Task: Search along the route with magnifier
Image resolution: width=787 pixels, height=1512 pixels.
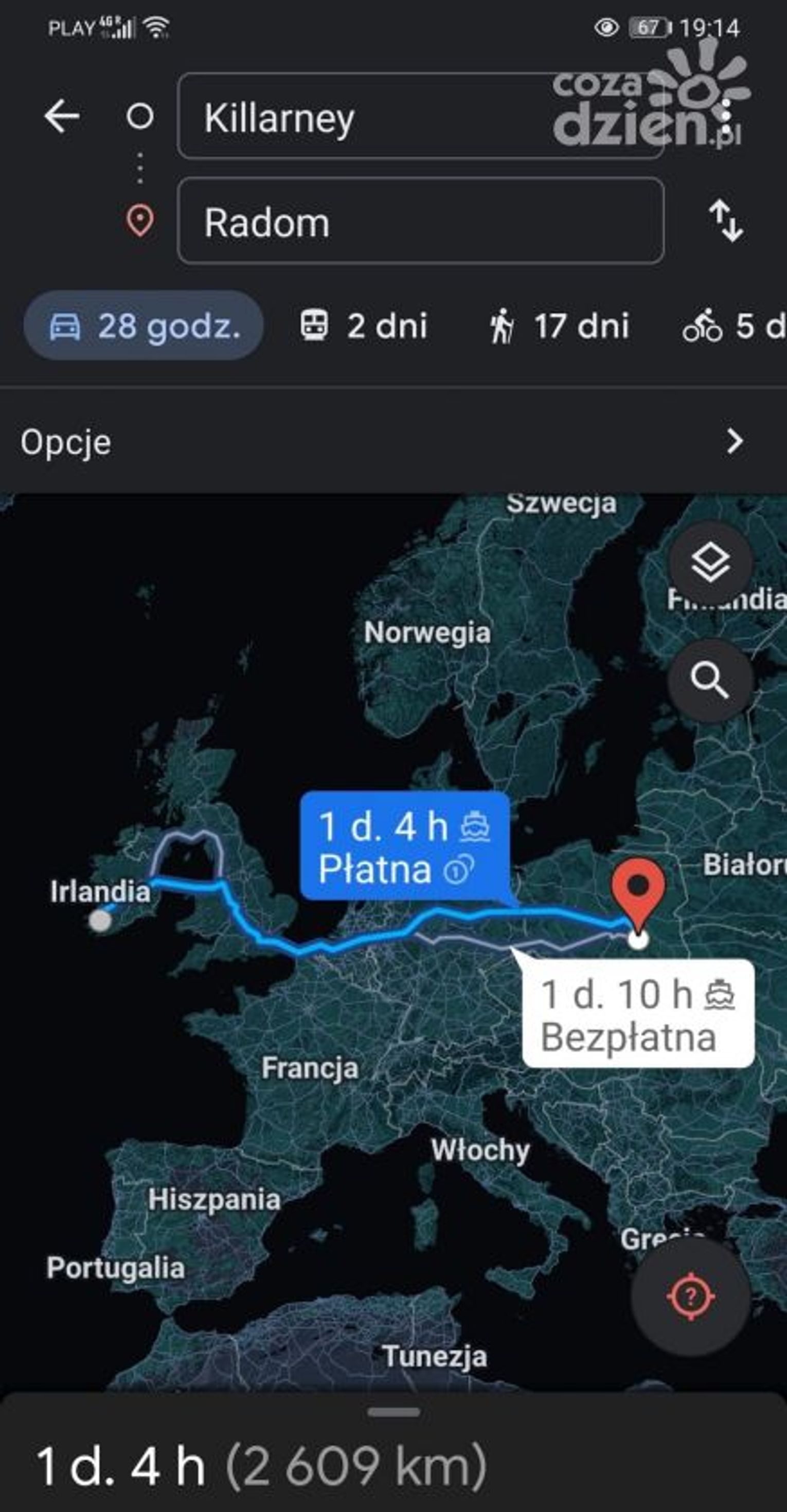Action: 710,681
